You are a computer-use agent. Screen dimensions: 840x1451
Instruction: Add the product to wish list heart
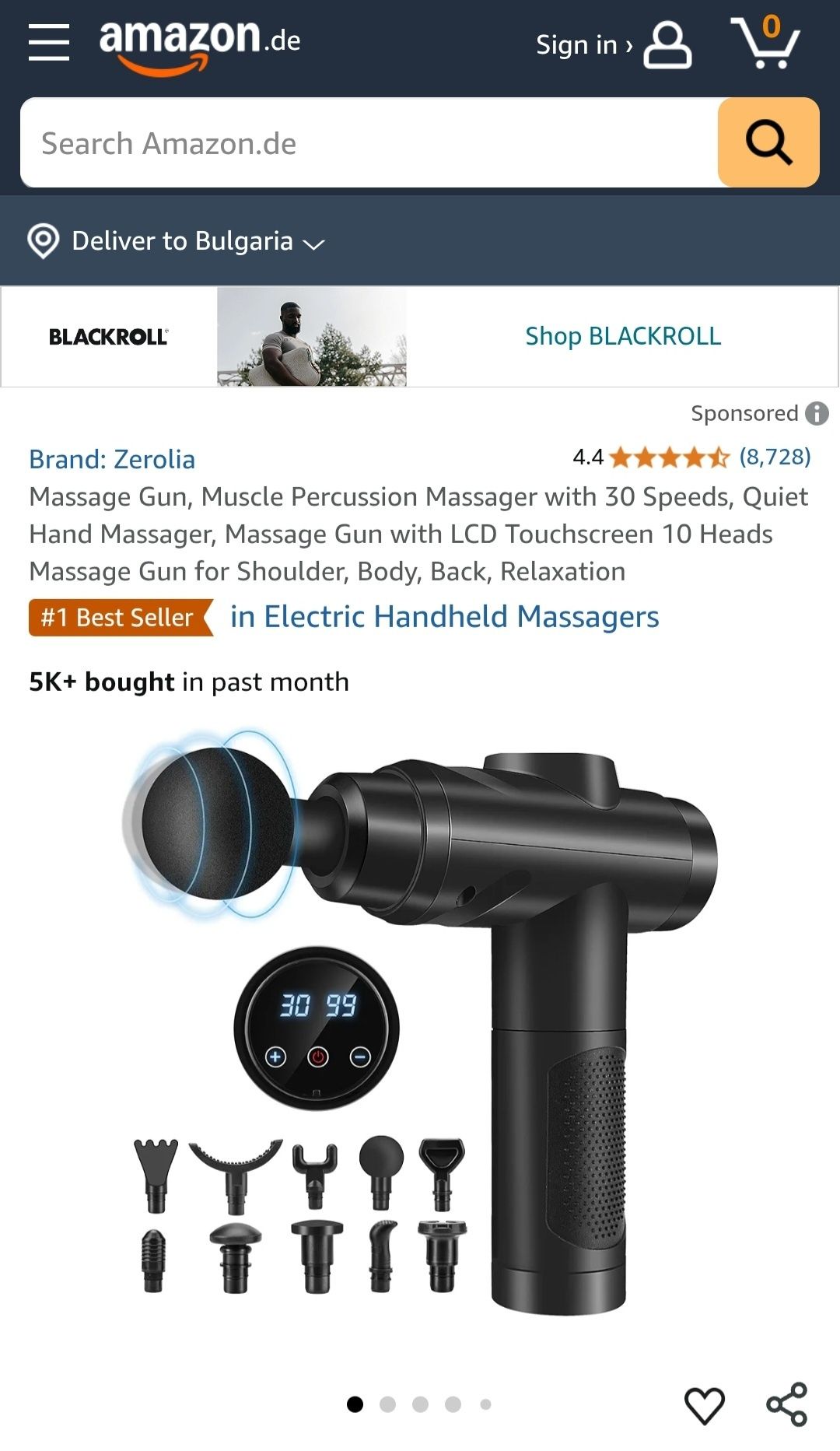pyautogui.click(x=704, y=1405)
